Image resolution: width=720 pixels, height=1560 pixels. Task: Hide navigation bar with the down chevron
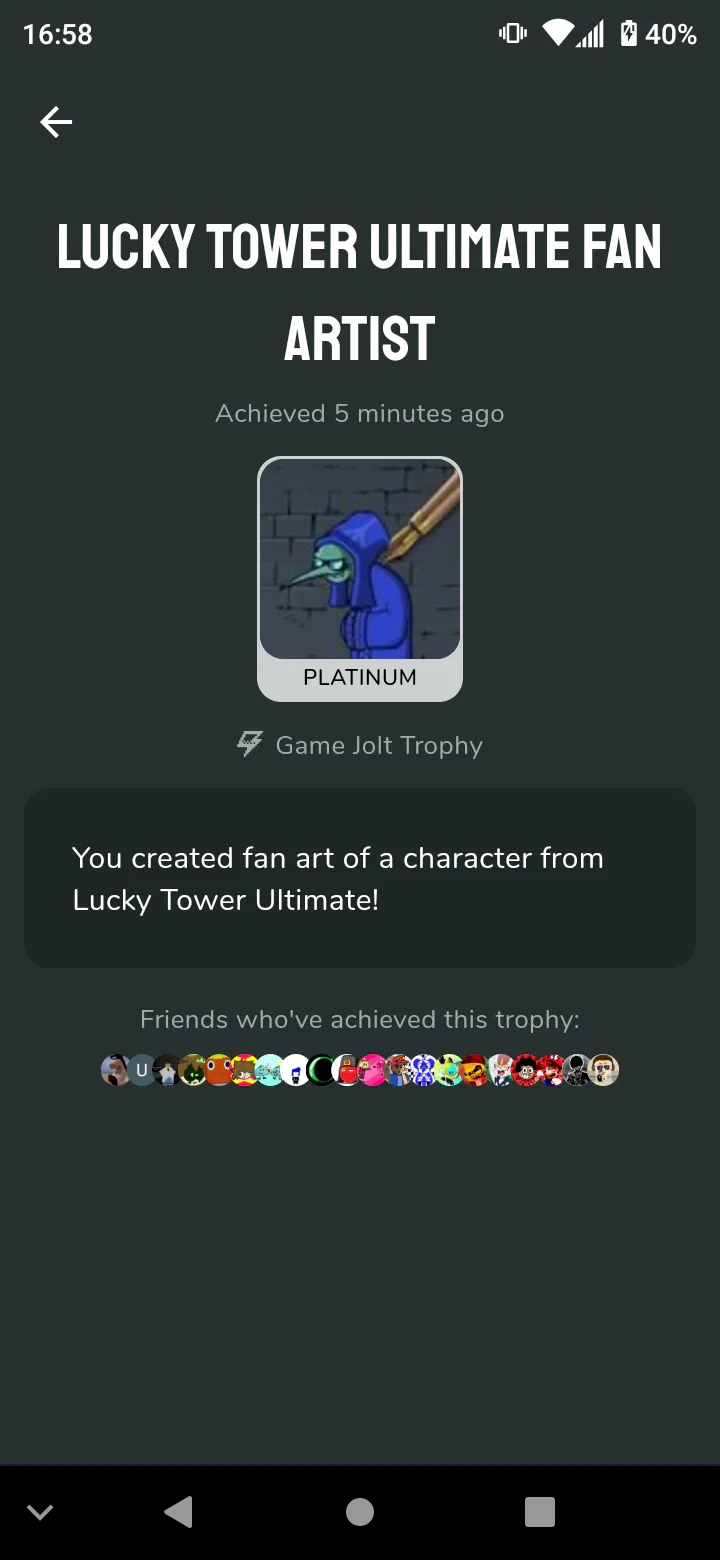point(40,1512)
